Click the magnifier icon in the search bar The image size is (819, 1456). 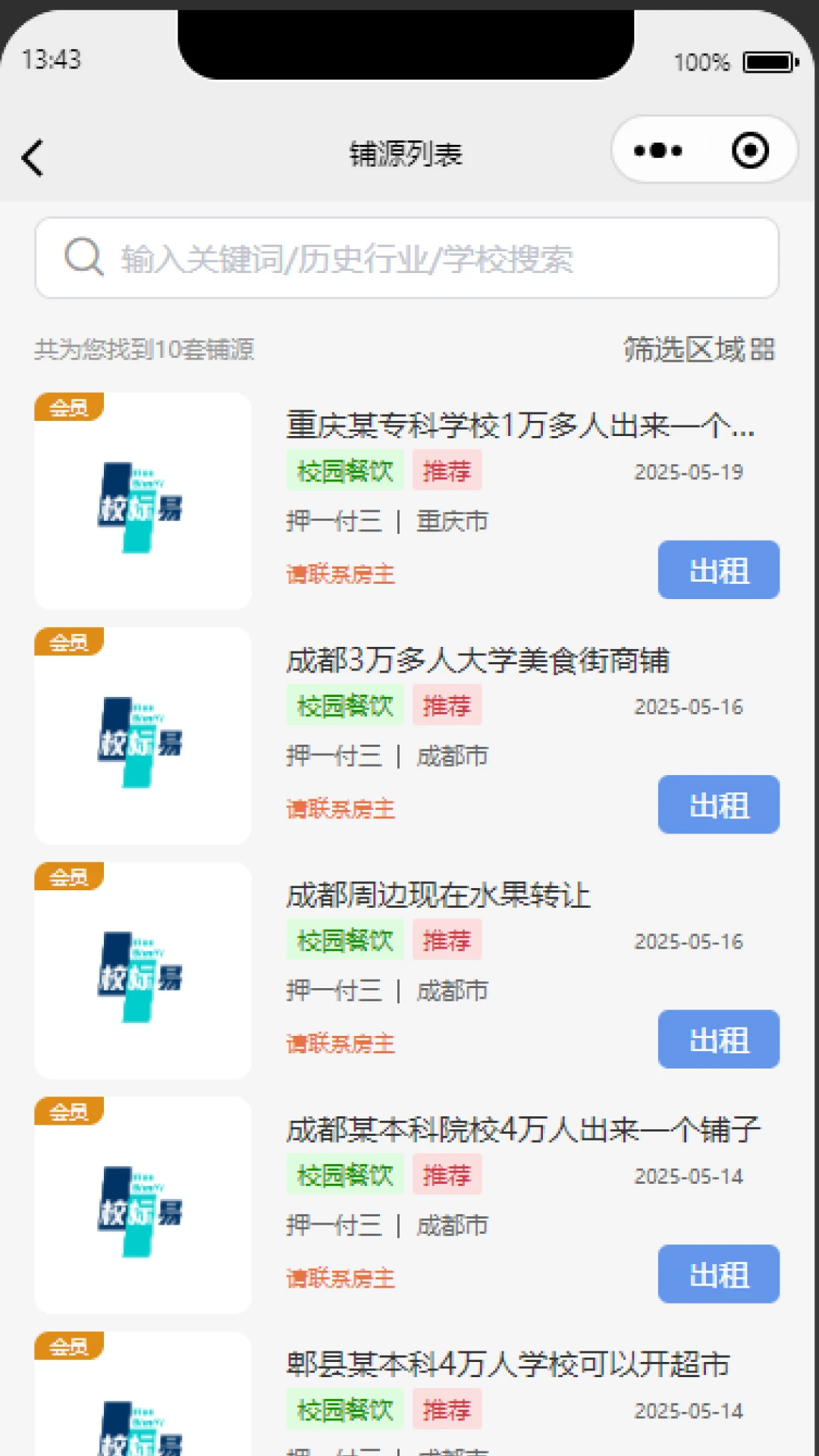pyautogui.click(x=83, y=258)
